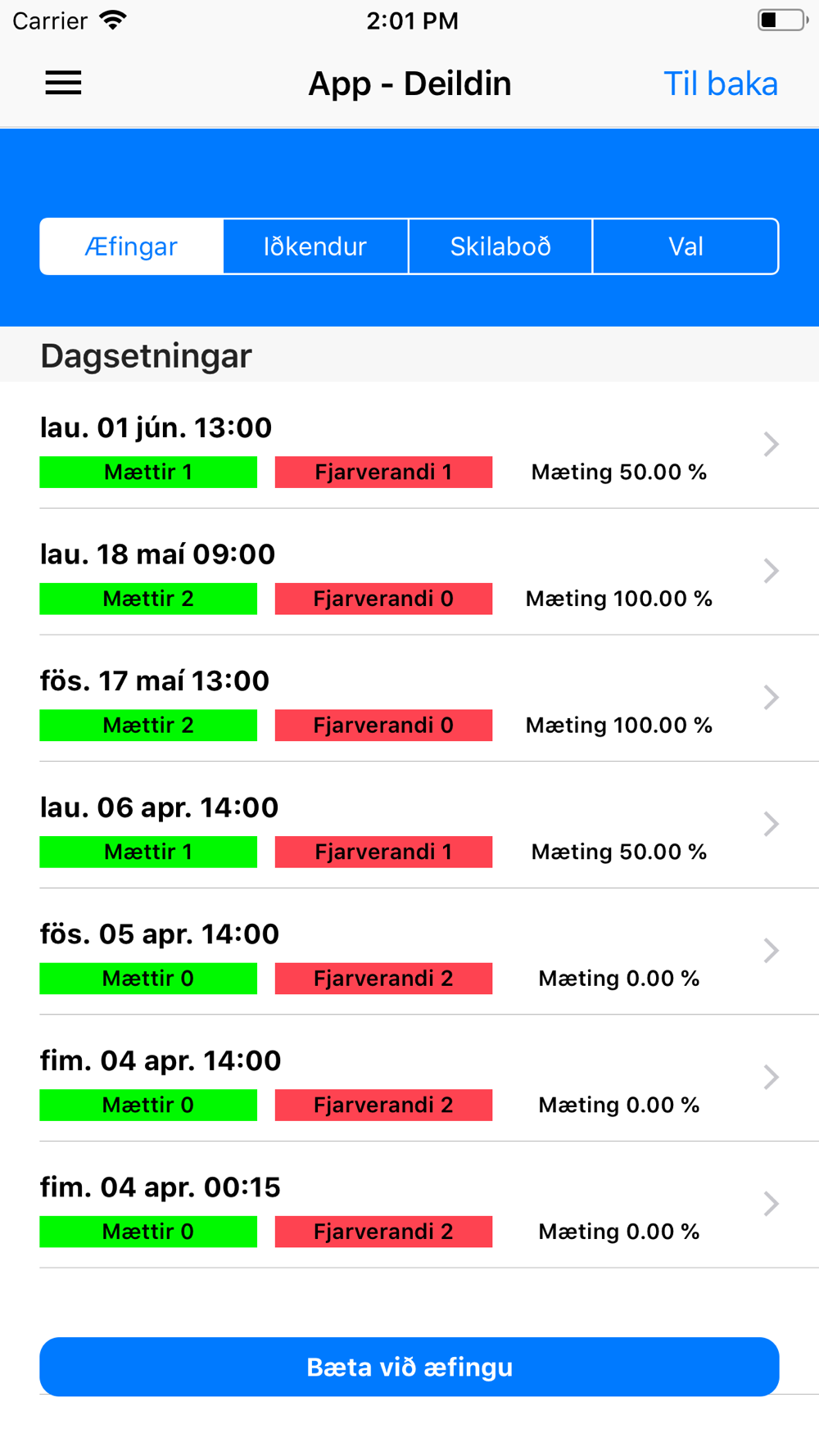
Task: Switch to the Skilaboð tab
Action: (500, 246)
